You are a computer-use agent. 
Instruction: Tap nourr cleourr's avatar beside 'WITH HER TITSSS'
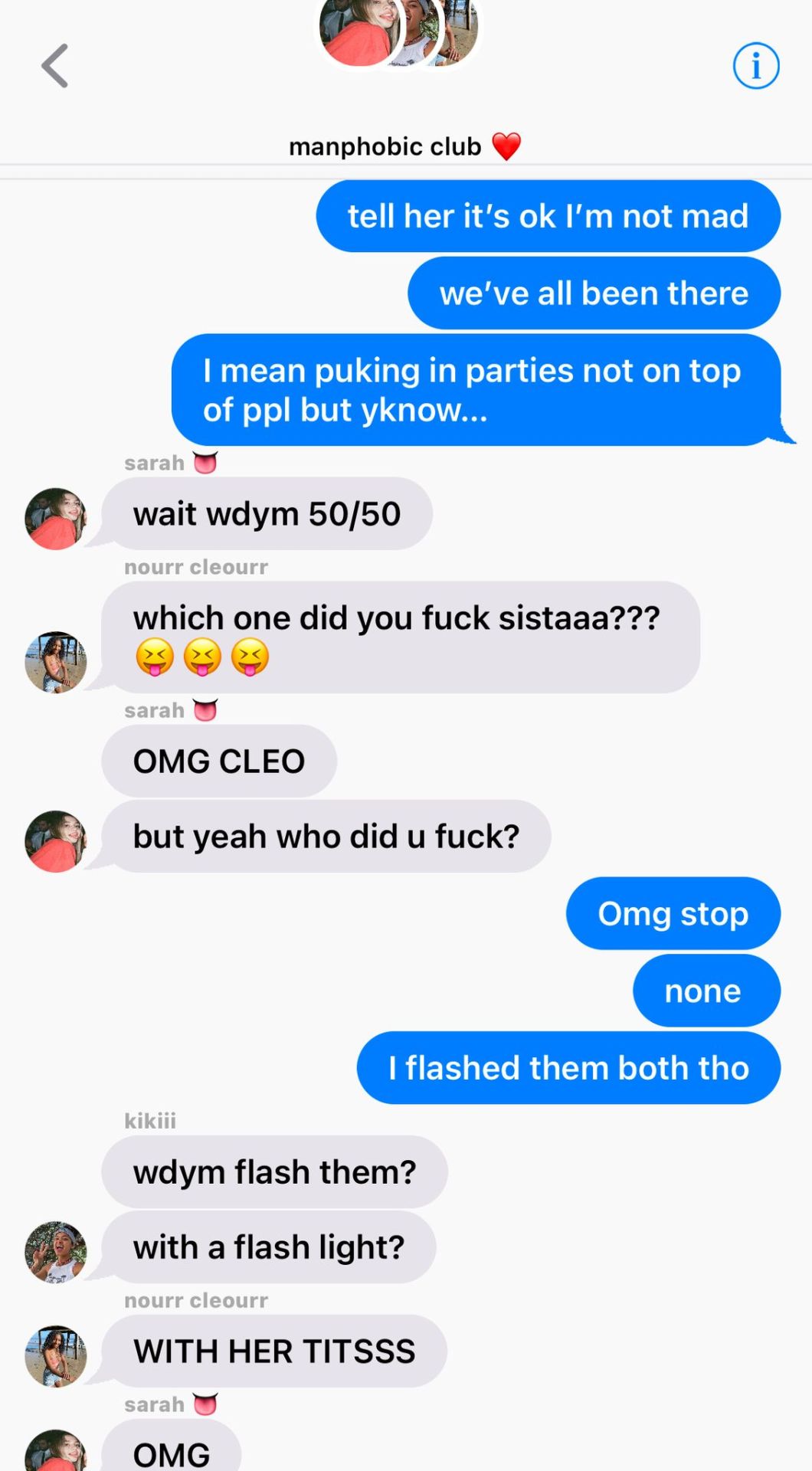[x=55, y=1356]
